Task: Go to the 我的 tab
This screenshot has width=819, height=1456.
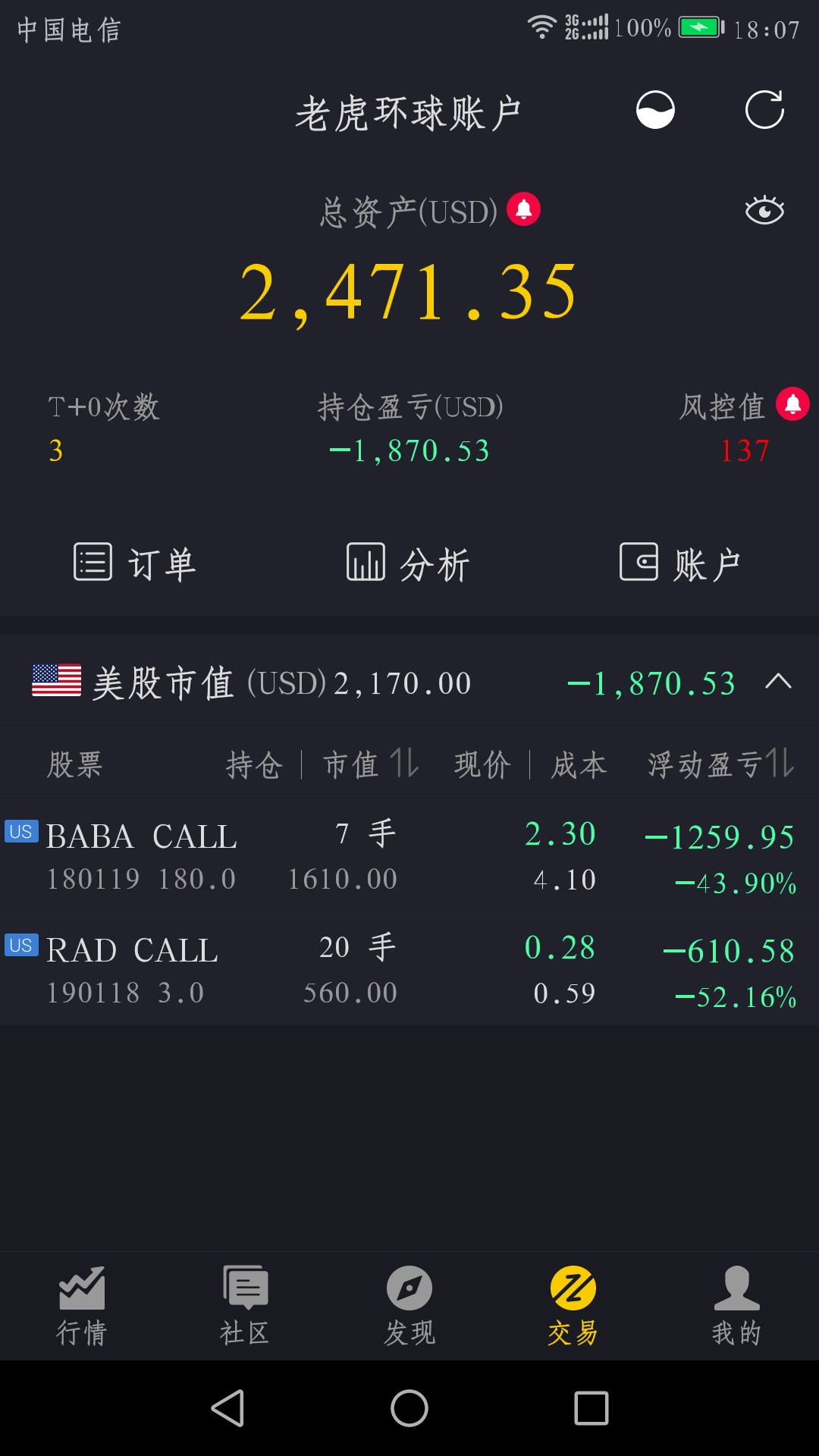Action: (737, 1306)
